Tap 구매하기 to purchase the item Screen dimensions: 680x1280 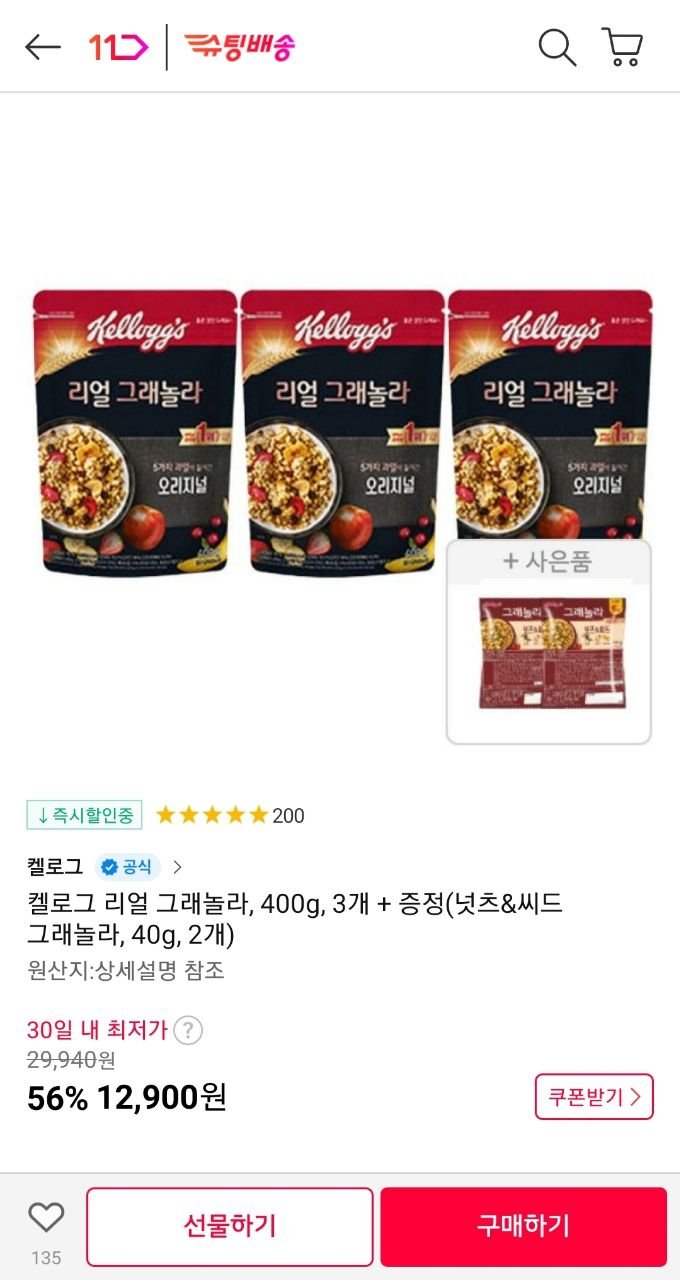[523, 1226]
